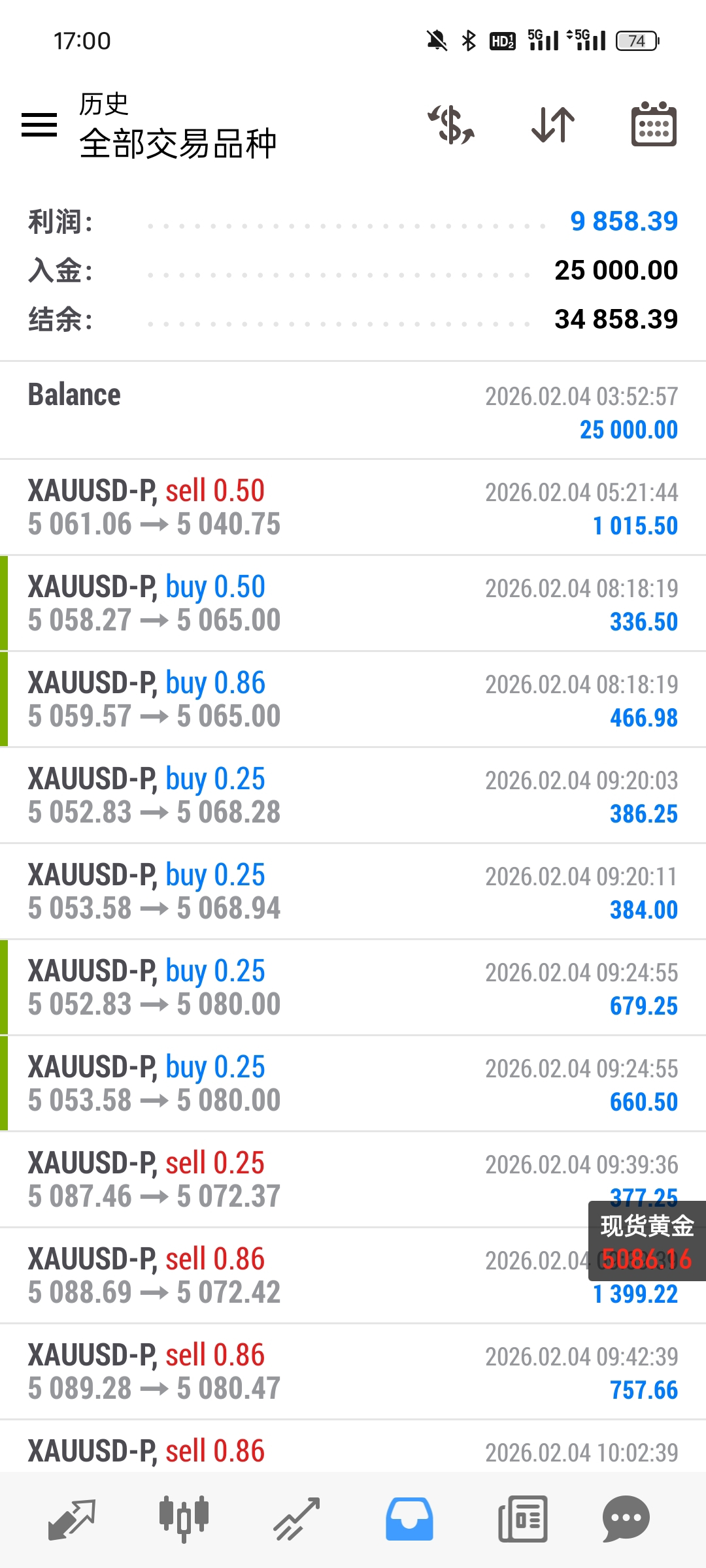Expand the sell 0.50 trade at 05:21:44
Screen dimensions: 706x1568
(x=353, y=508)
